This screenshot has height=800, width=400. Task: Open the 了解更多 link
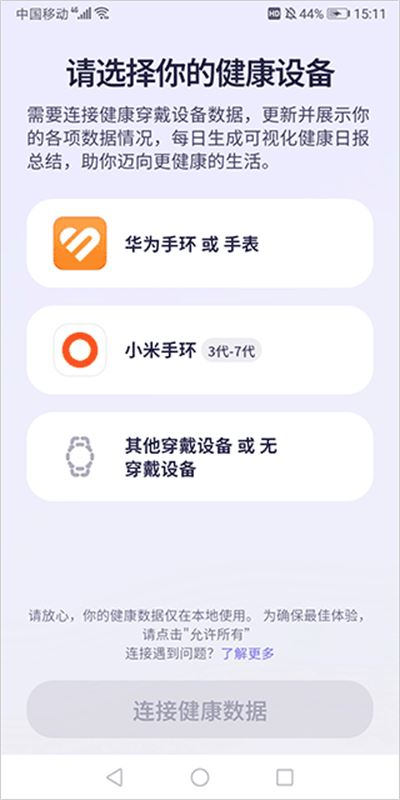point(248,653)
